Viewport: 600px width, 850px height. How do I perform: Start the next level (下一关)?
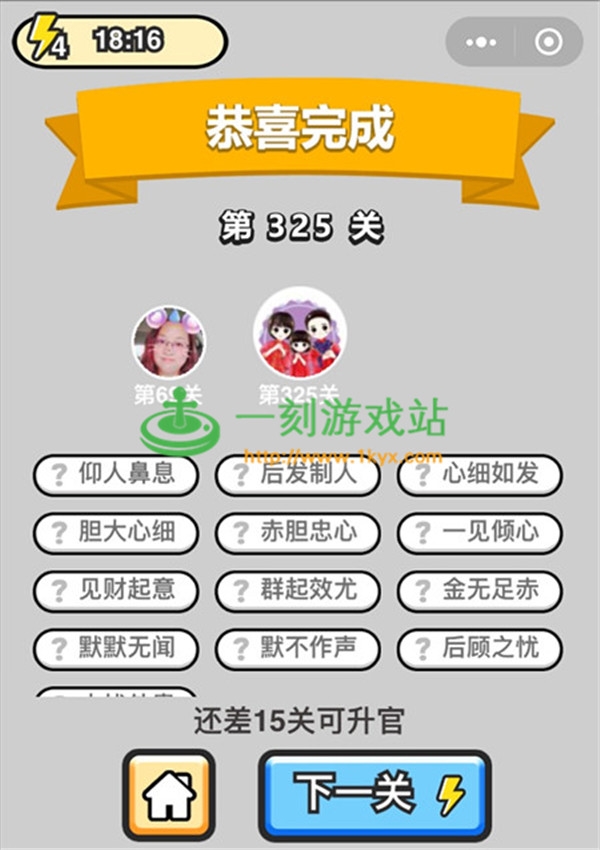(375, 796)
